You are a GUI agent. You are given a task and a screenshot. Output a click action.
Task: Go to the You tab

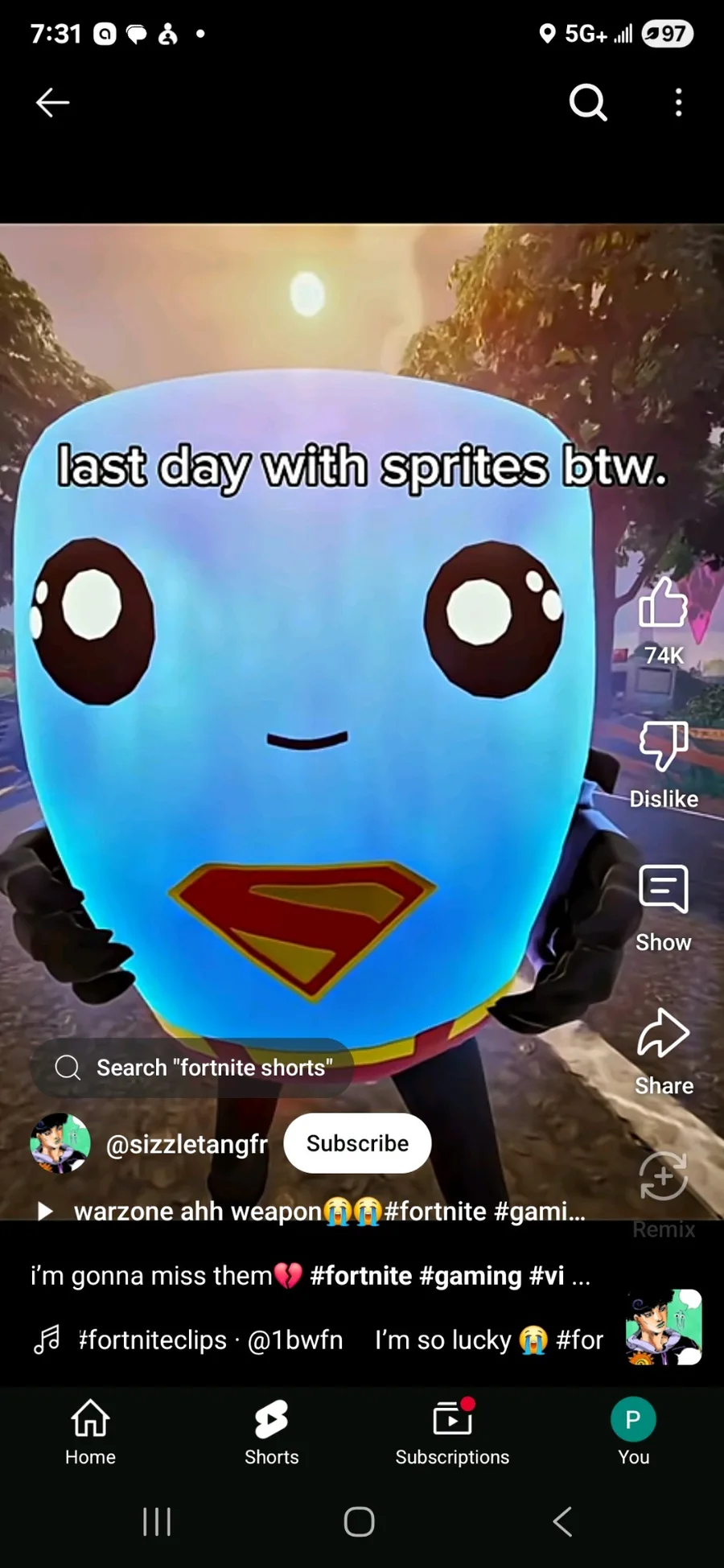pyautogui.click(x=633, y=1433)
